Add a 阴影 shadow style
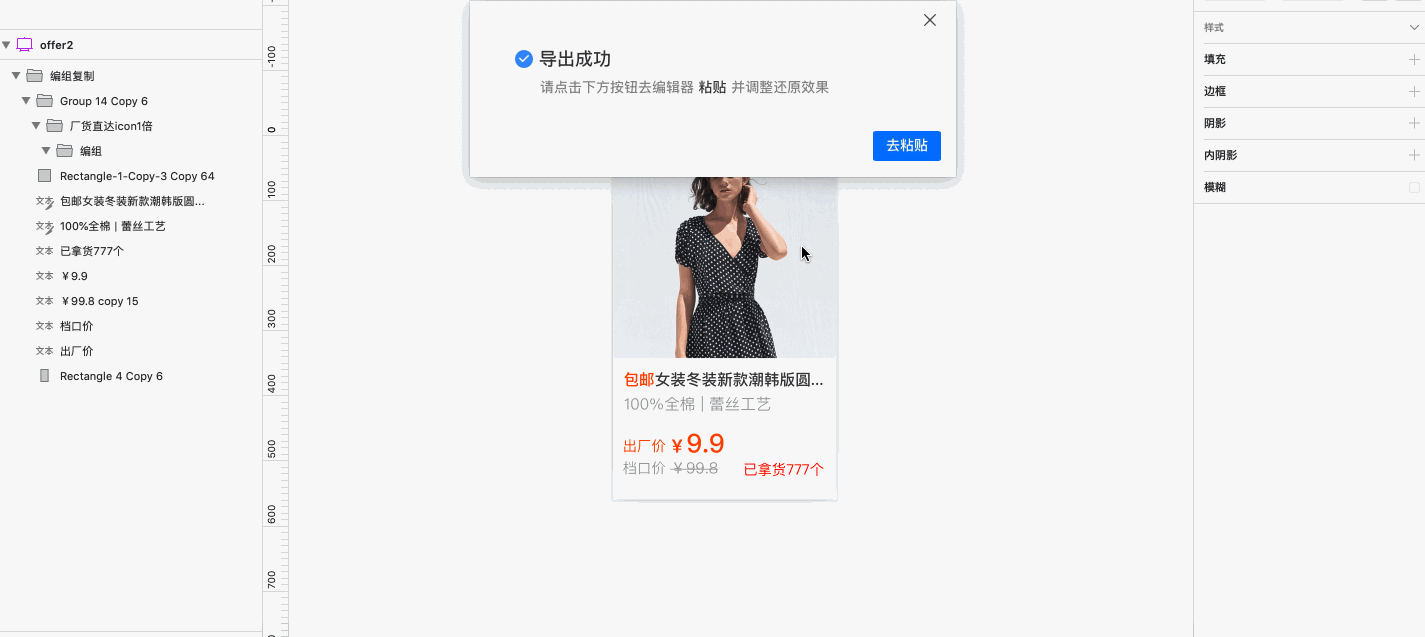Viewport: 1425px width, 637px height. coord(1414,123)
